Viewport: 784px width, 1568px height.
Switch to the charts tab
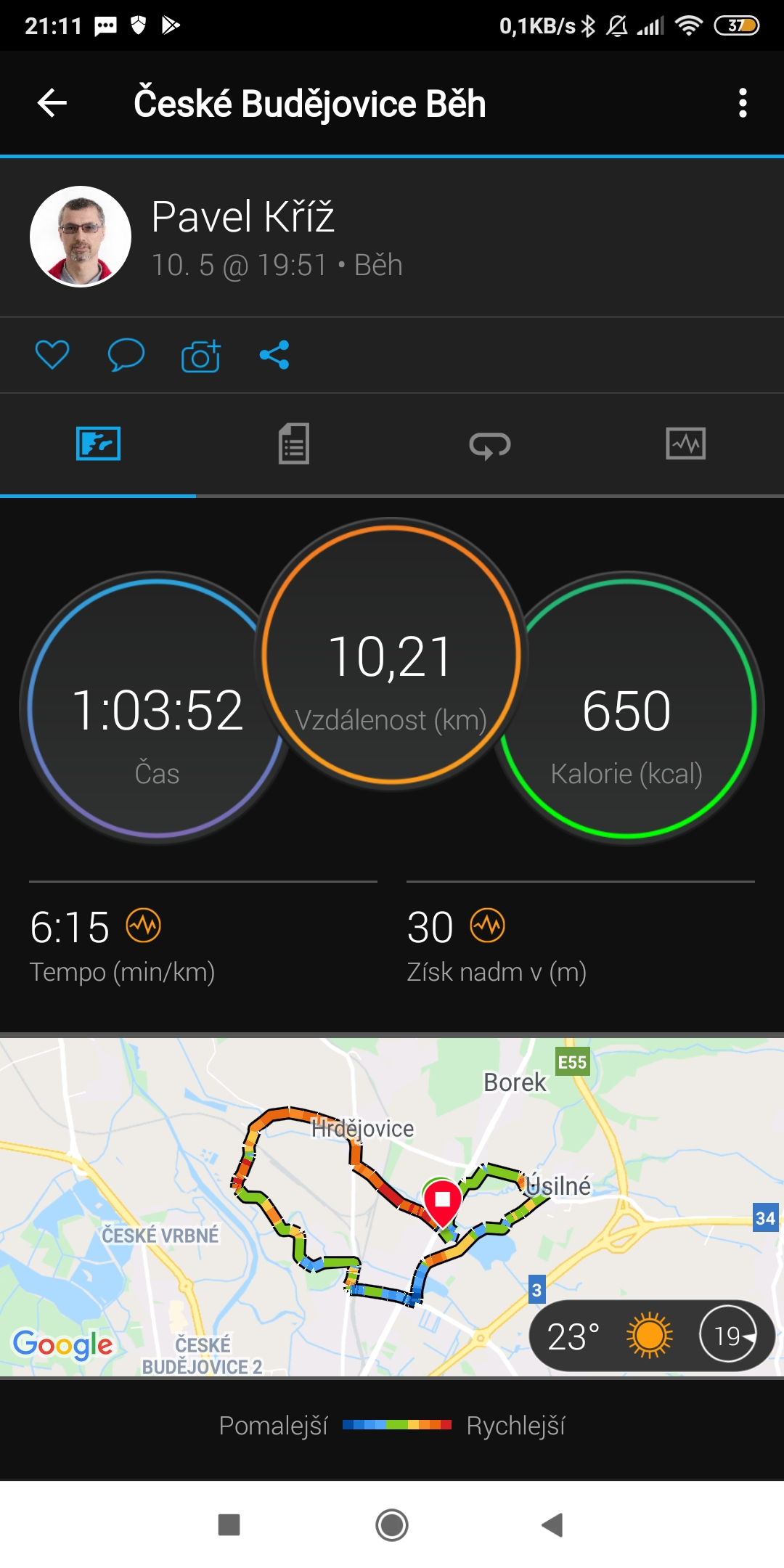686,444
